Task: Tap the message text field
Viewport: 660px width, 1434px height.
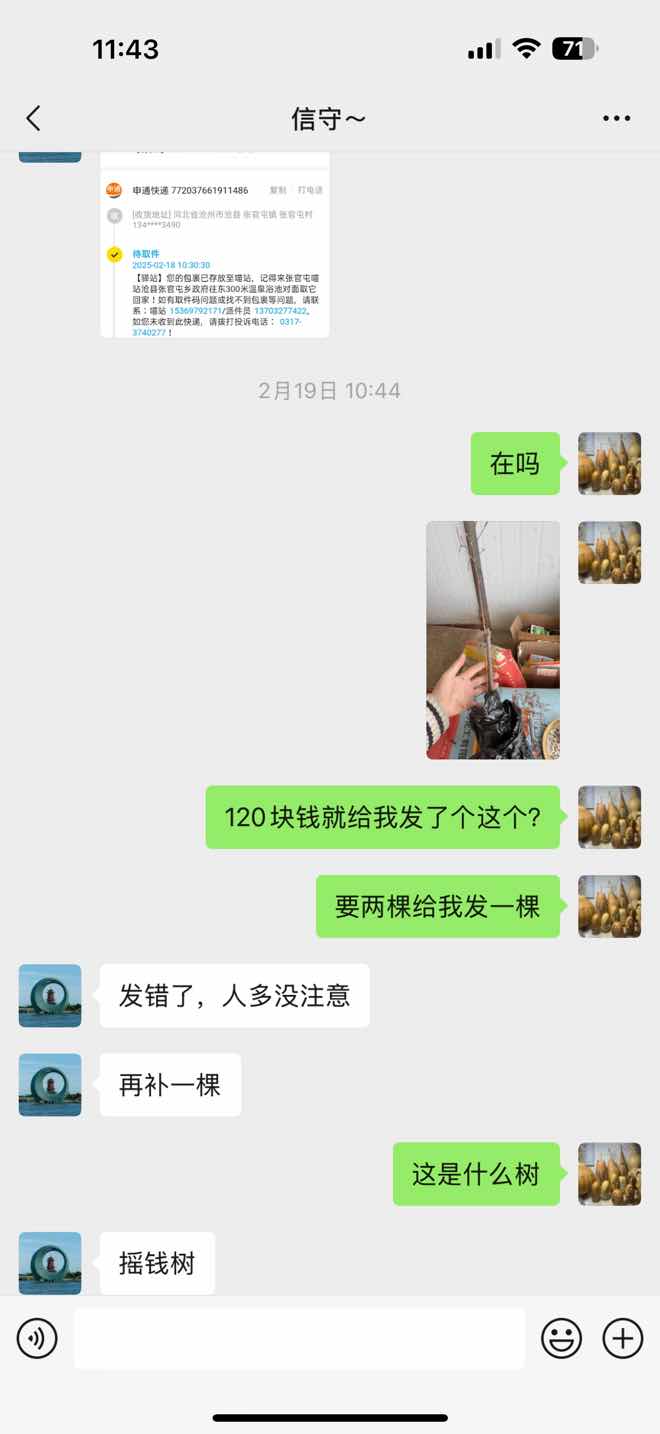Action: coord(299,1337)
